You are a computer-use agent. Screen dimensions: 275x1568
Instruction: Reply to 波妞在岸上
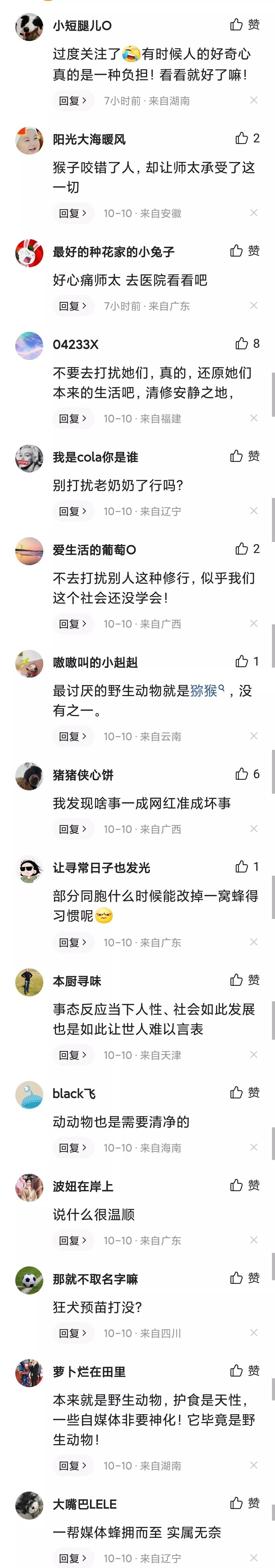coord(72,1240)
